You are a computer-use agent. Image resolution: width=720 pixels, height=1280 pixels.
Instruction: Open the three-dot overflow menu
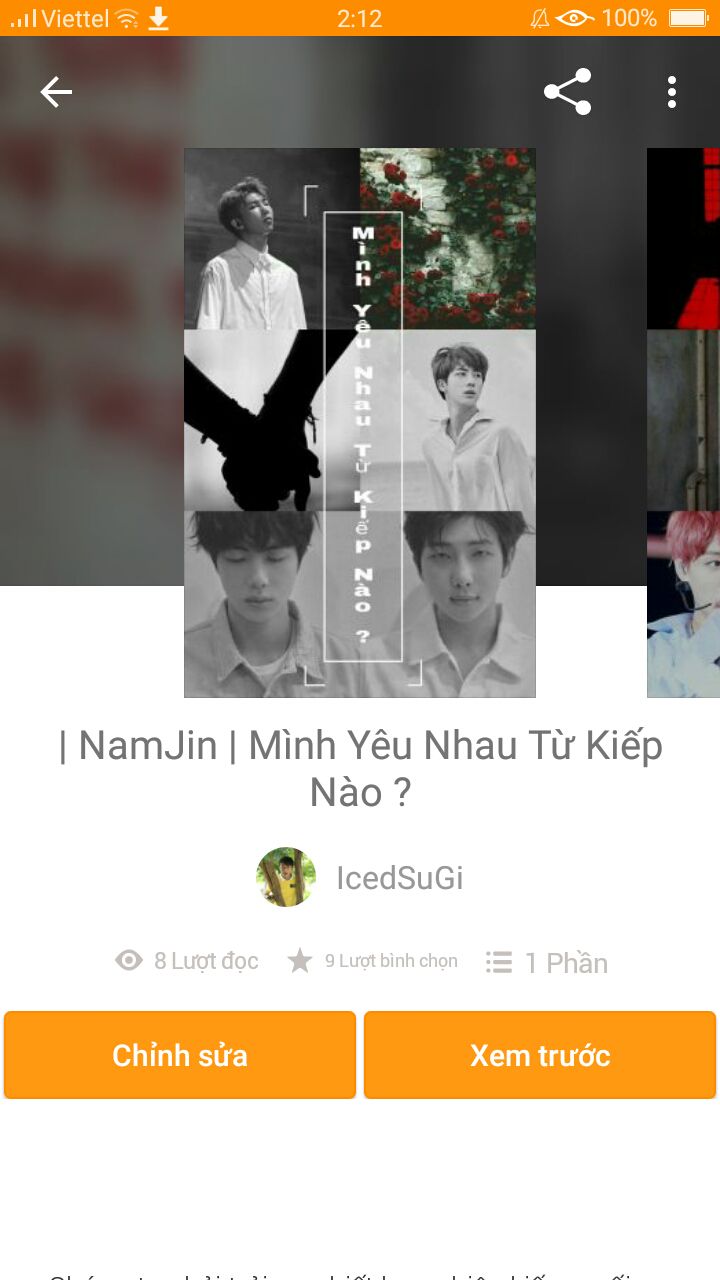tap(672, 92)
